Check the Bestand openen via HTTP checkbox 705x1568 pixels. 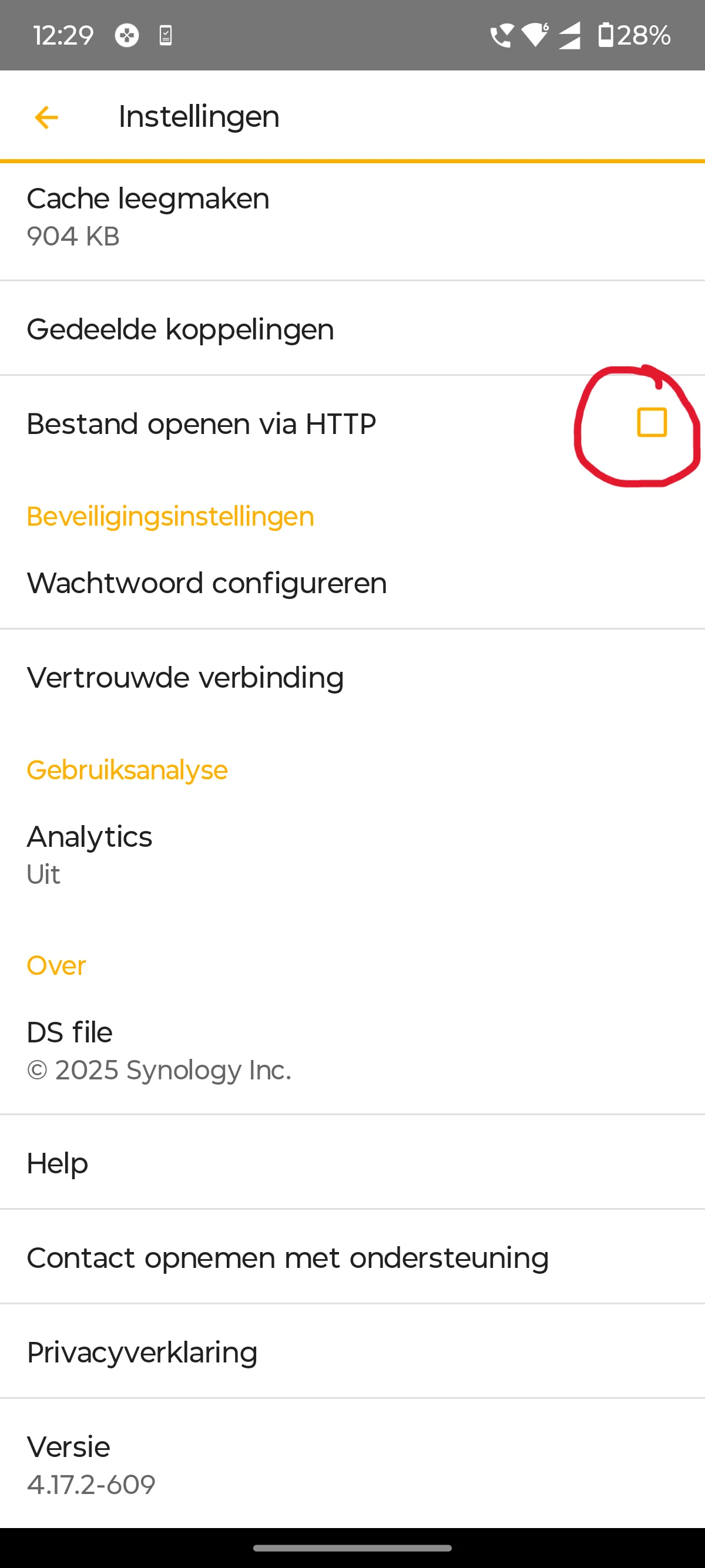[x=652, y=422]
